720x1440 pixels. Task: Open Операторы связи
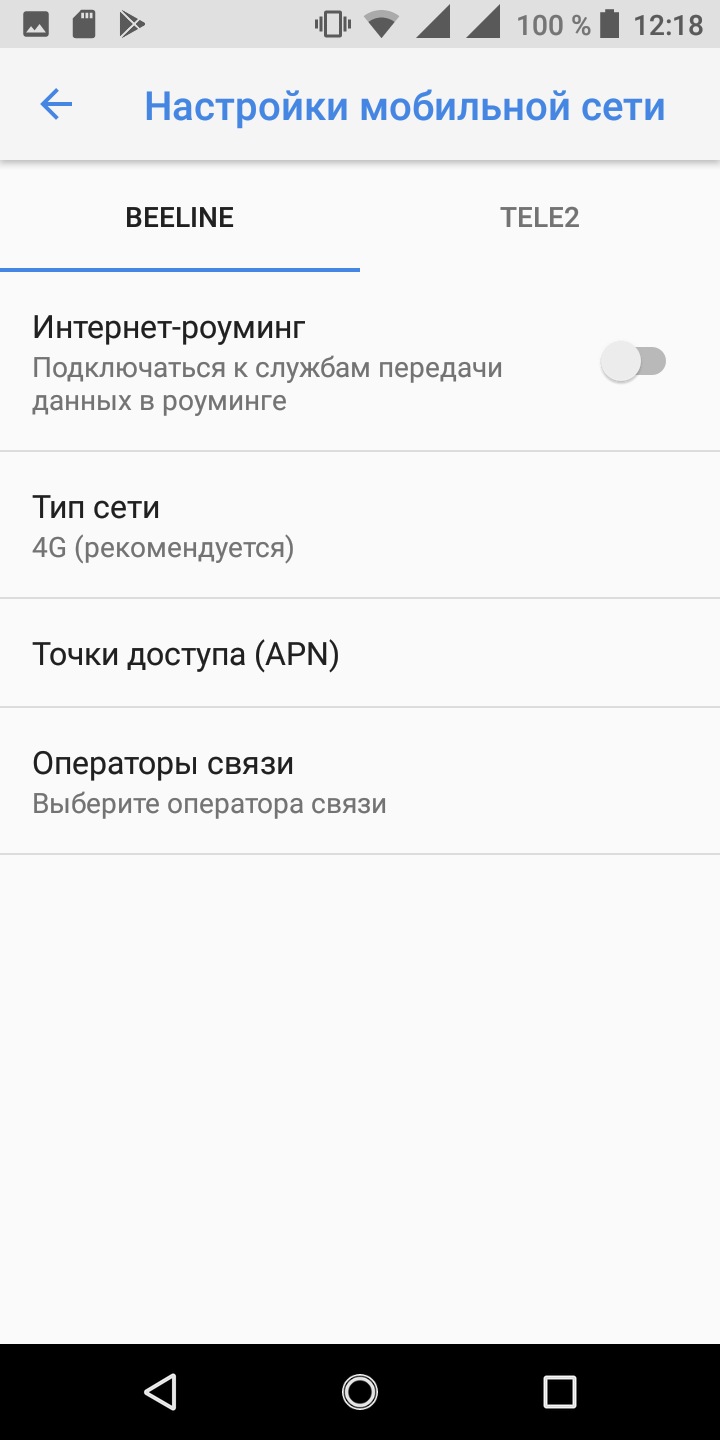(x=360, y=781)
